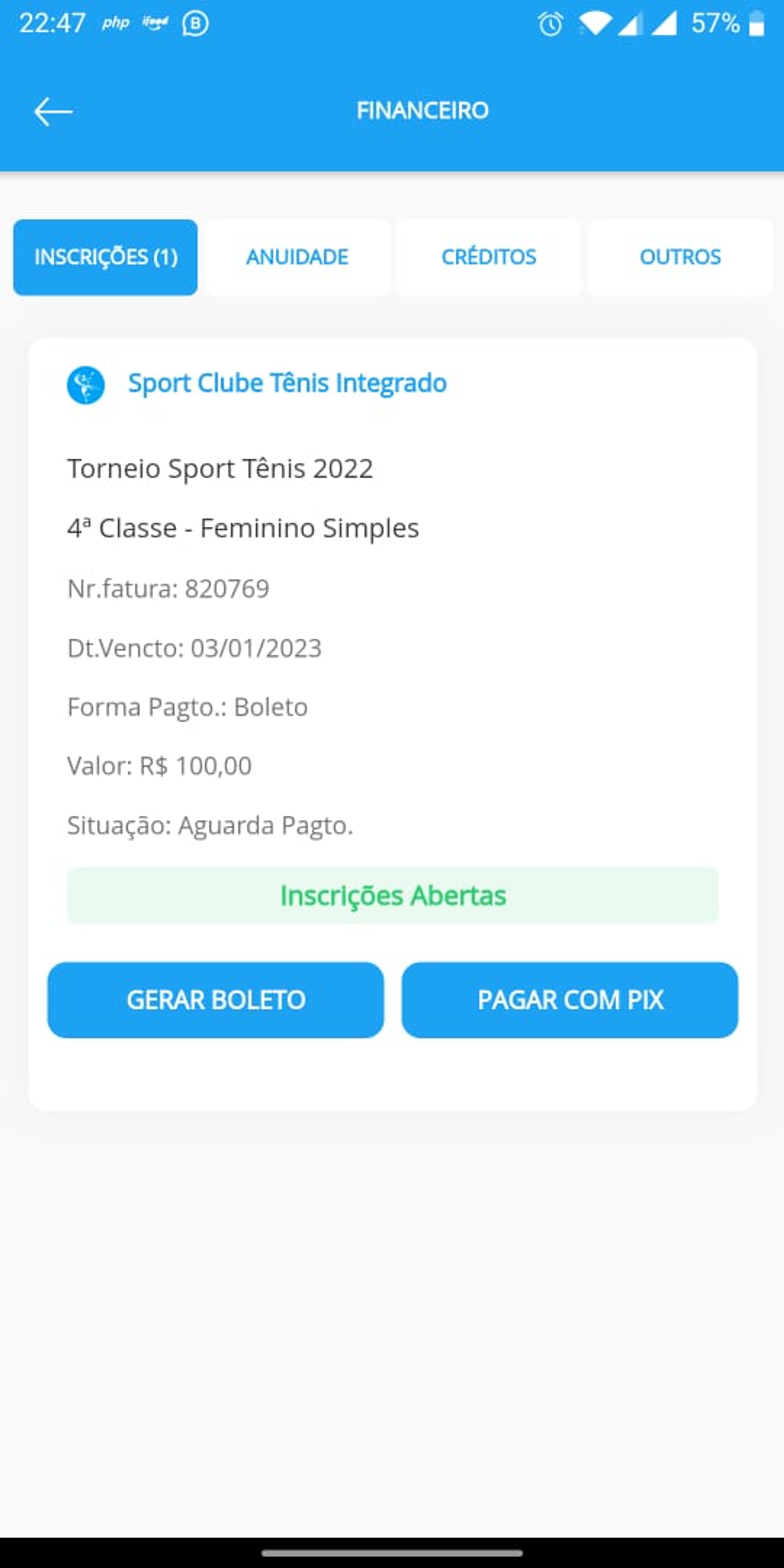Switch to the Anuidade tab
Screen dimensions: 784x1568
[297, 258]
